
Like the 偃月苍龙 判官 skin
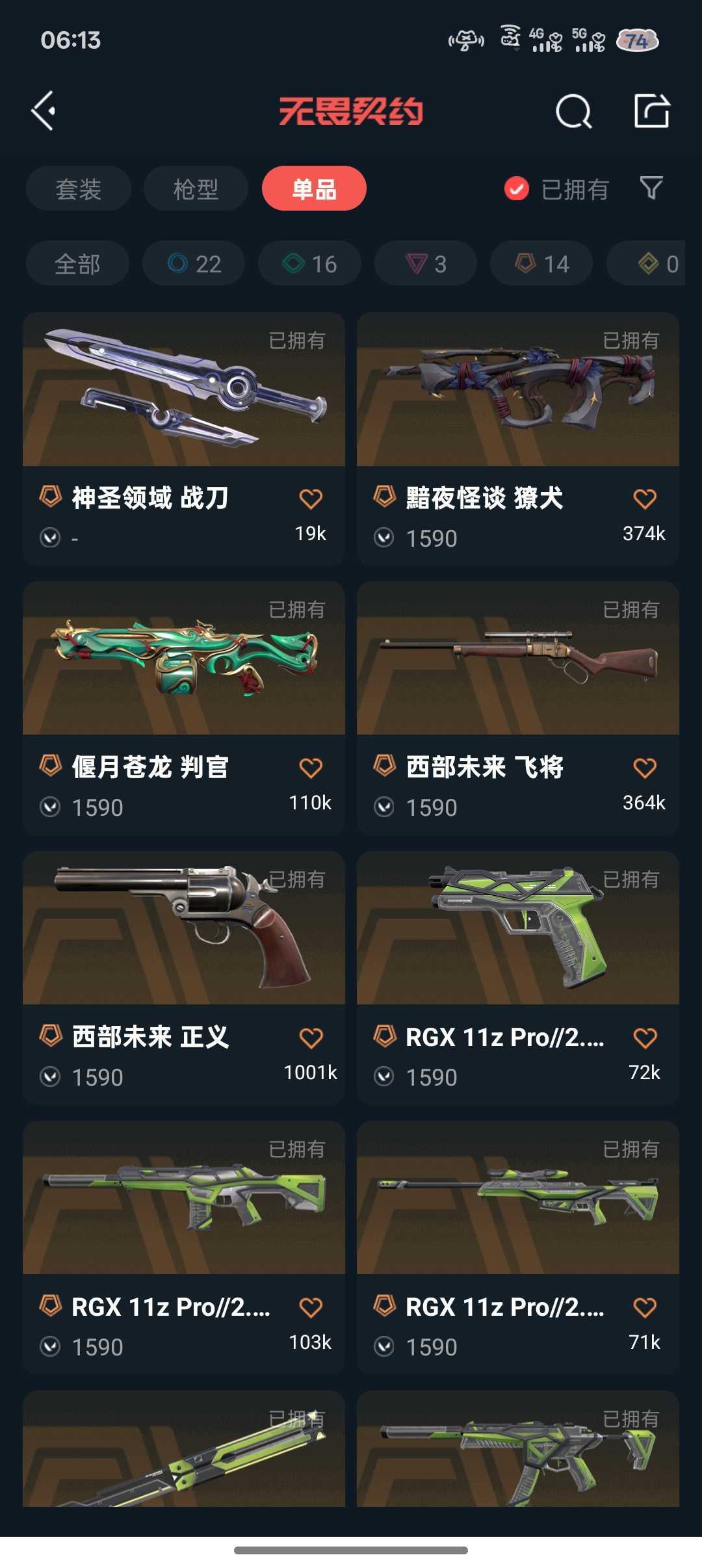coord(311,768)
